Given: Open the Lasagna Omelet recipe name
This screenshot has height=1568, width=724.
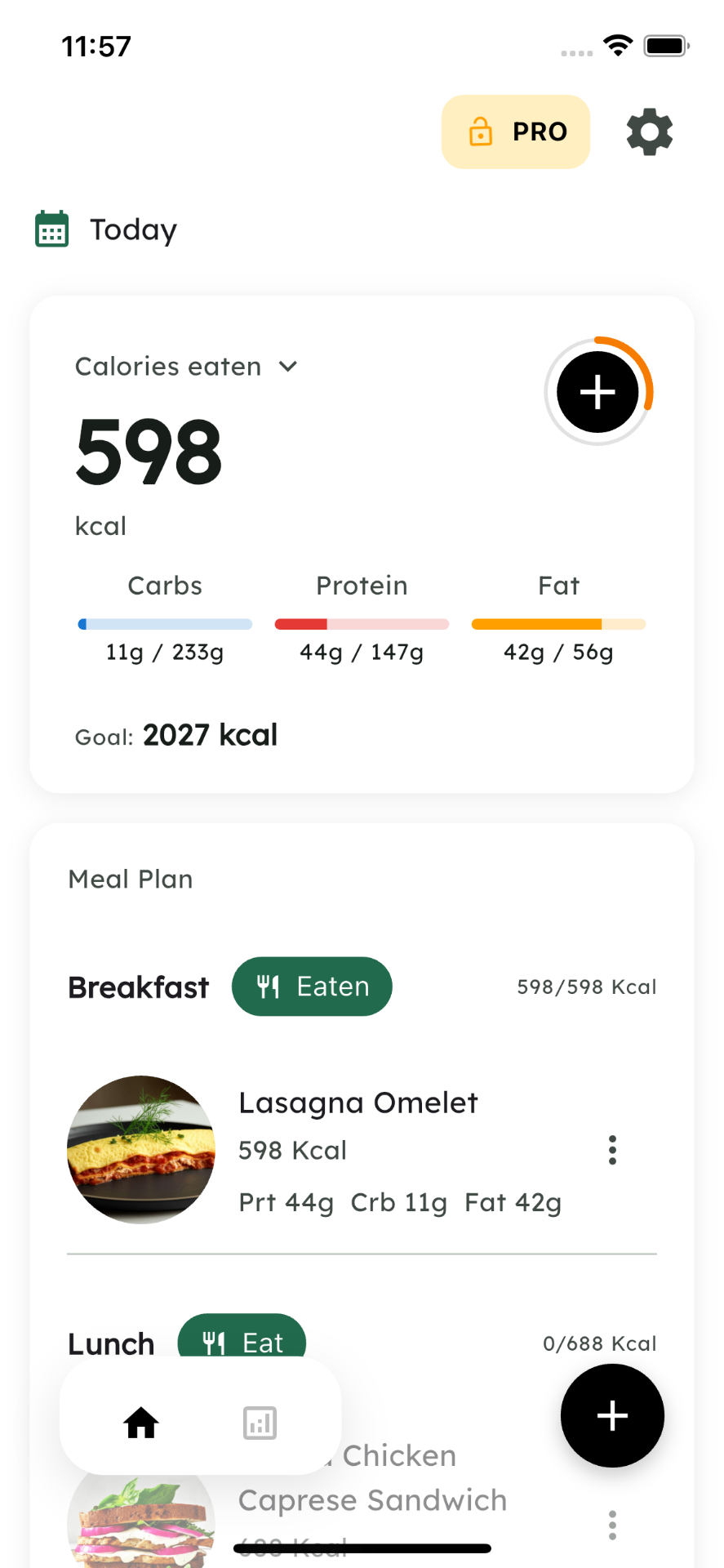Looking at the screenshot, I should coord(358,1102).
